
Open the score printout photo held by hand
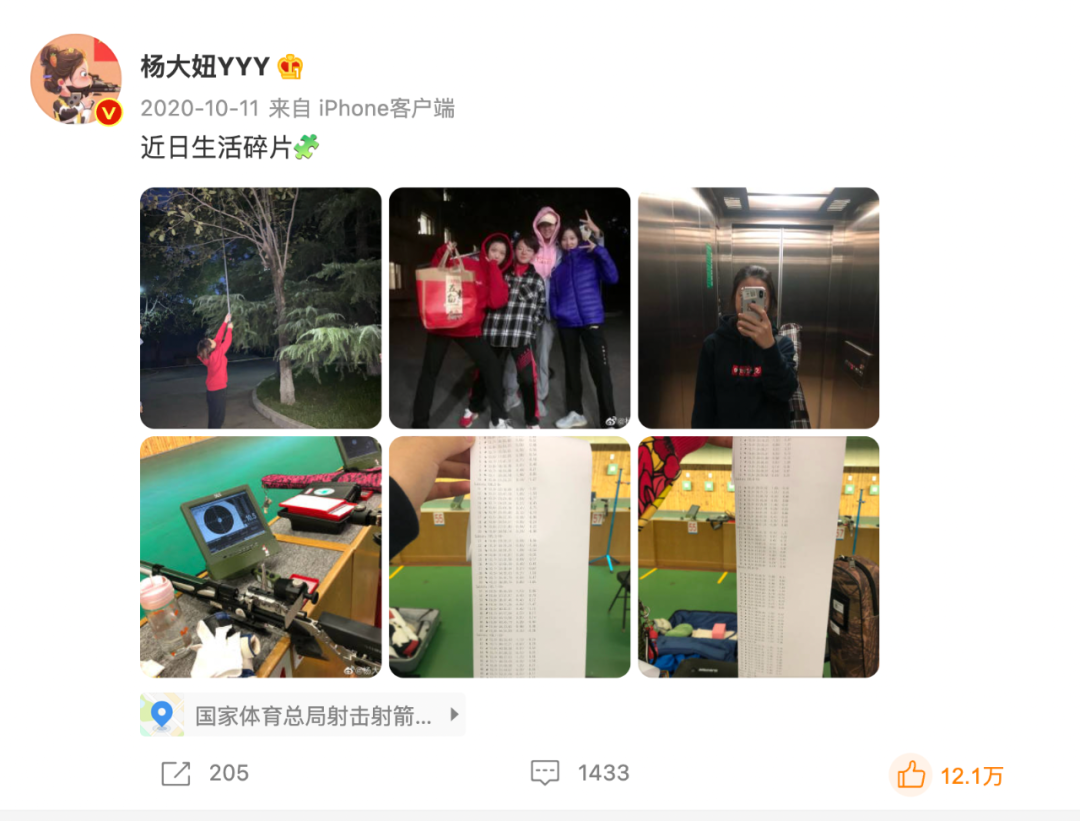[x=509, y=557]
